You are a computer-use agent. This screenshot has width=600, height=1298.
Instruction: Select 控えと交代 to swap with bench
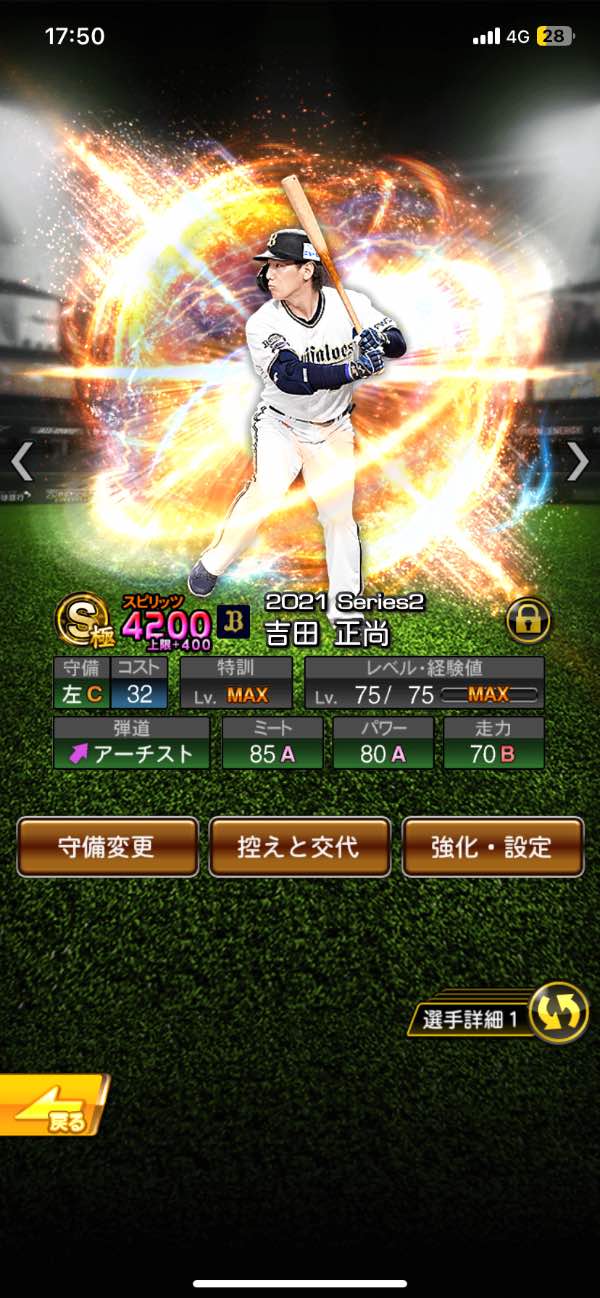coord(299,847)
